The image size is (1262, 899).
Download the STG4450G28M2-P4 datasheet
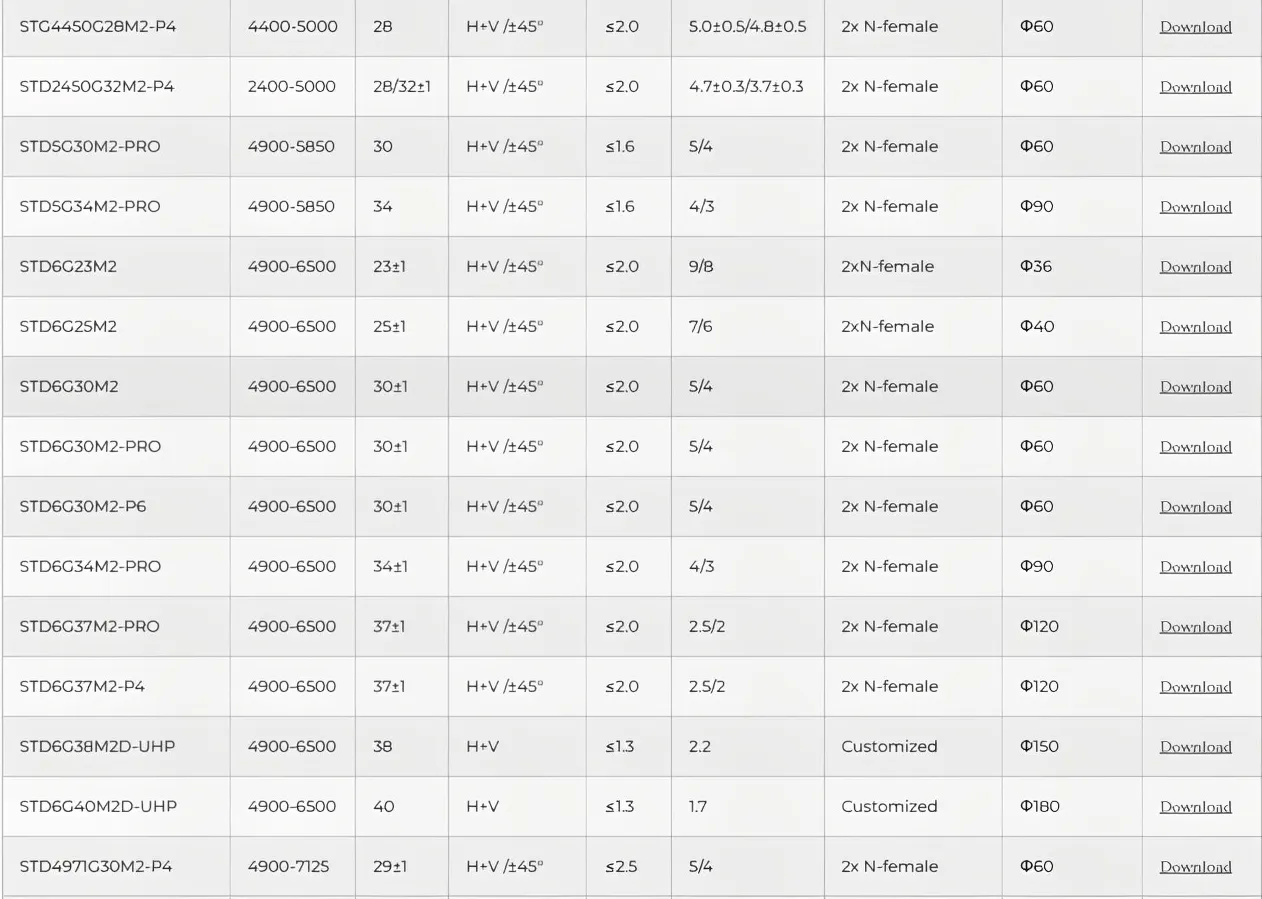click(x=1195, y=27)
